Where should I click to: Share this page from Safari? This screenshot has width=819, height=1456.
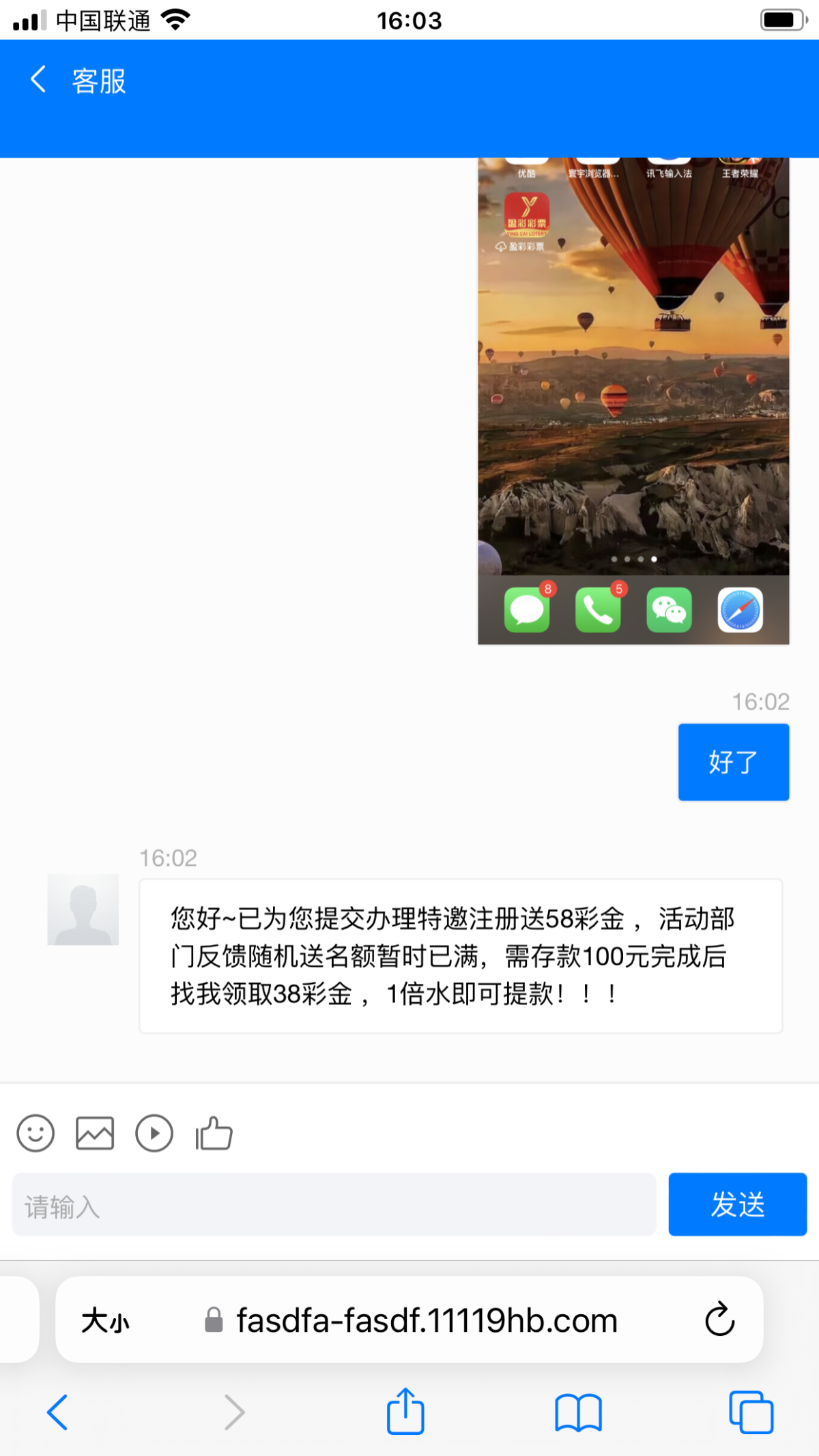(405, 1412)
